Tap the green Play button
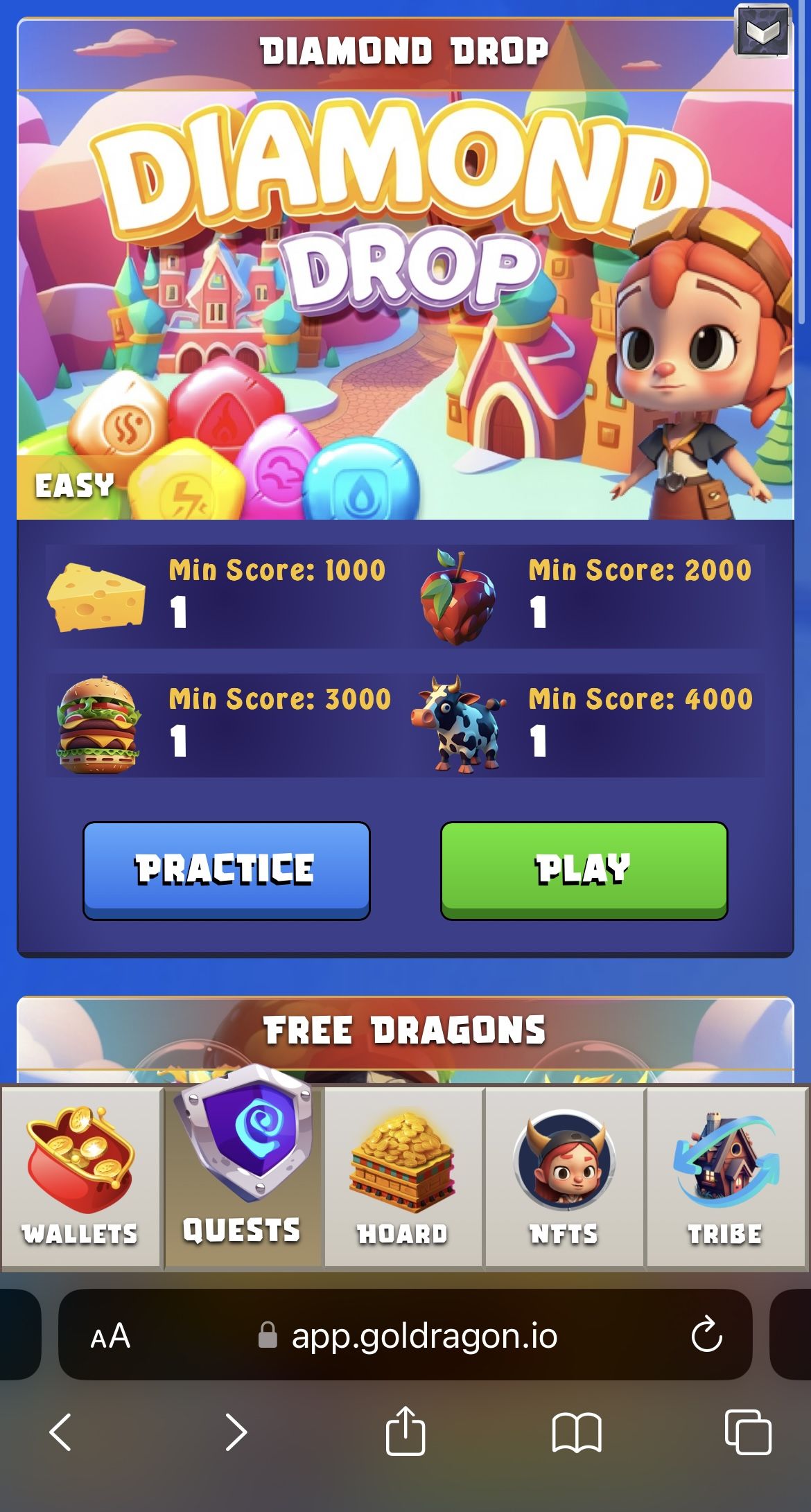The image size is (811, 1512). 584,870
